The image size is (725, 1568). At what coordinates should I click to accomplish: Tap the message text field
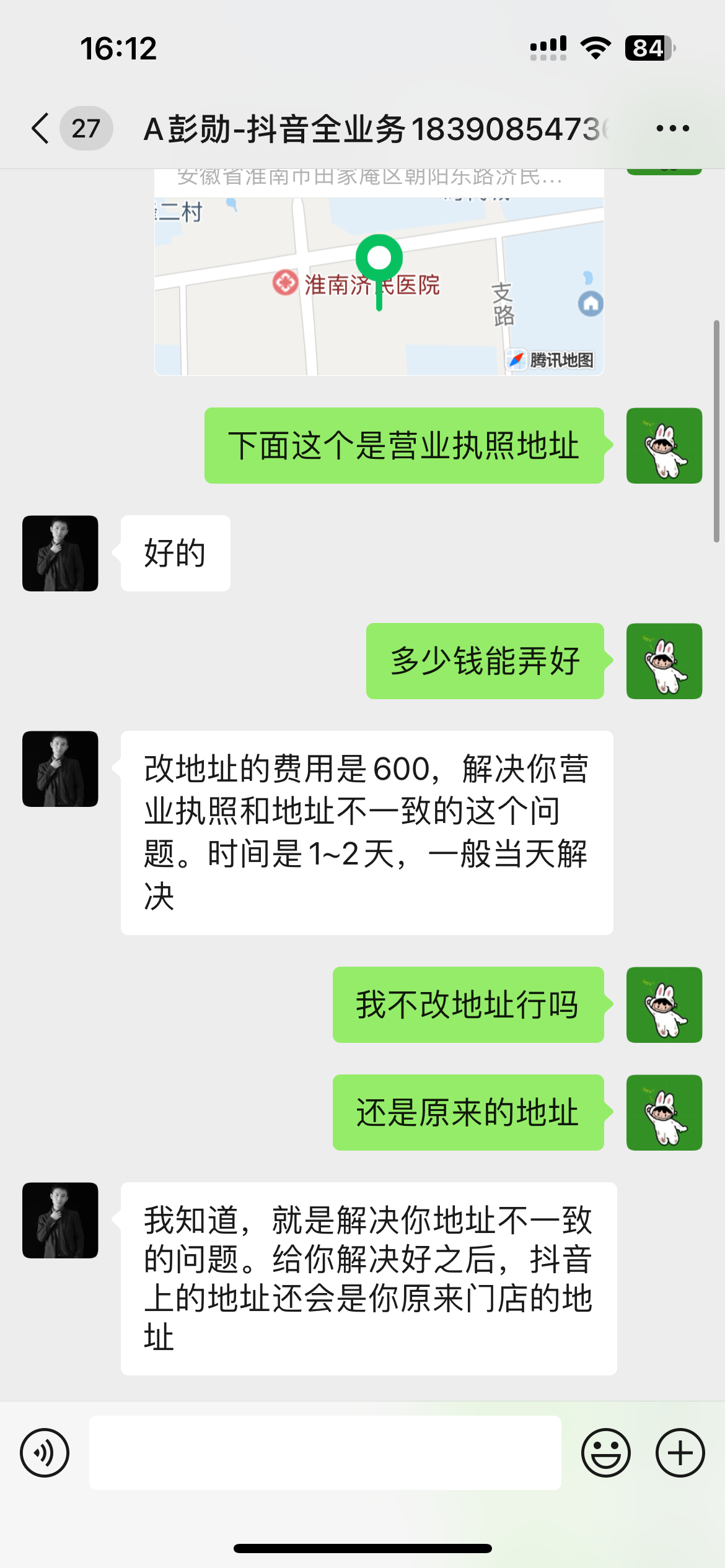point(325,1452)
